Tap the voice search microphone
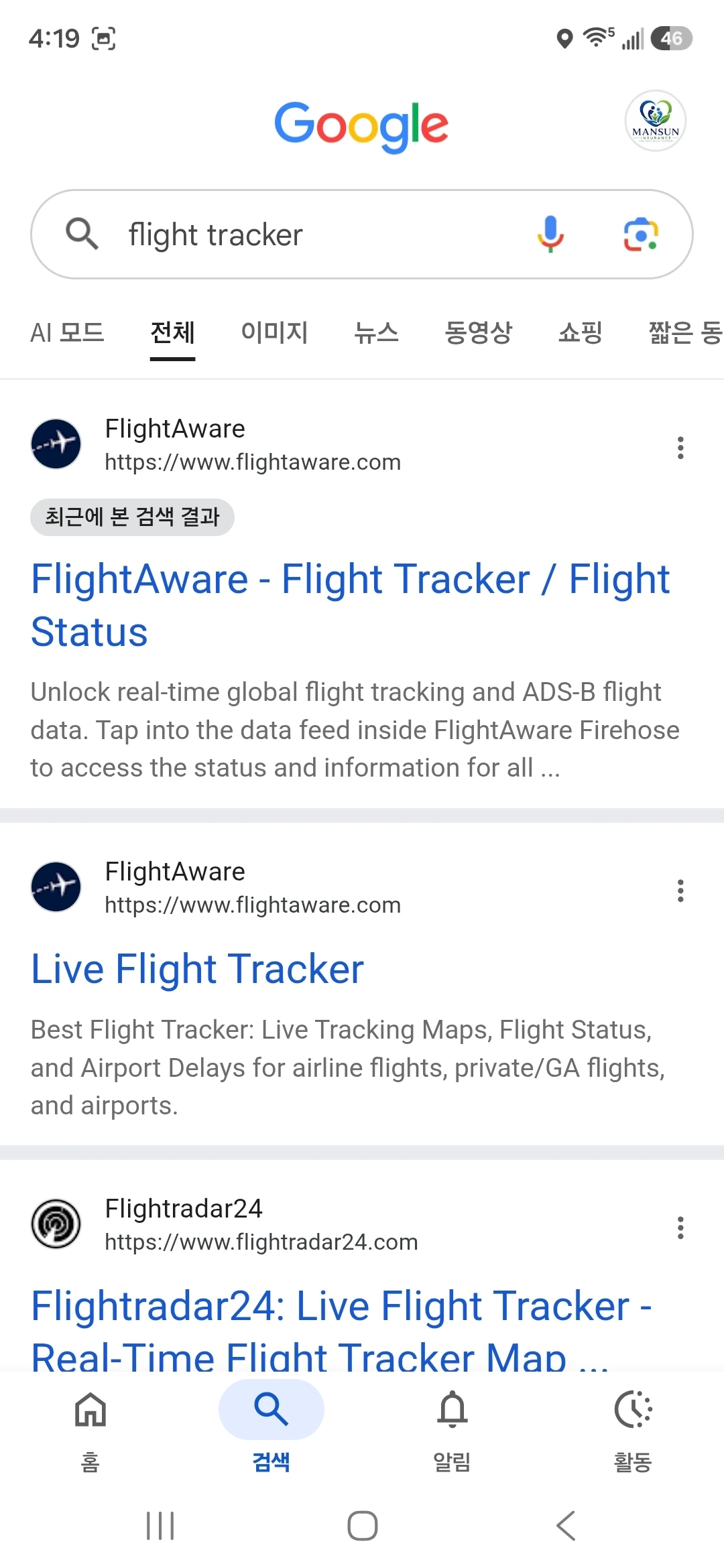724x1568 pixels. tap(550, 235)
